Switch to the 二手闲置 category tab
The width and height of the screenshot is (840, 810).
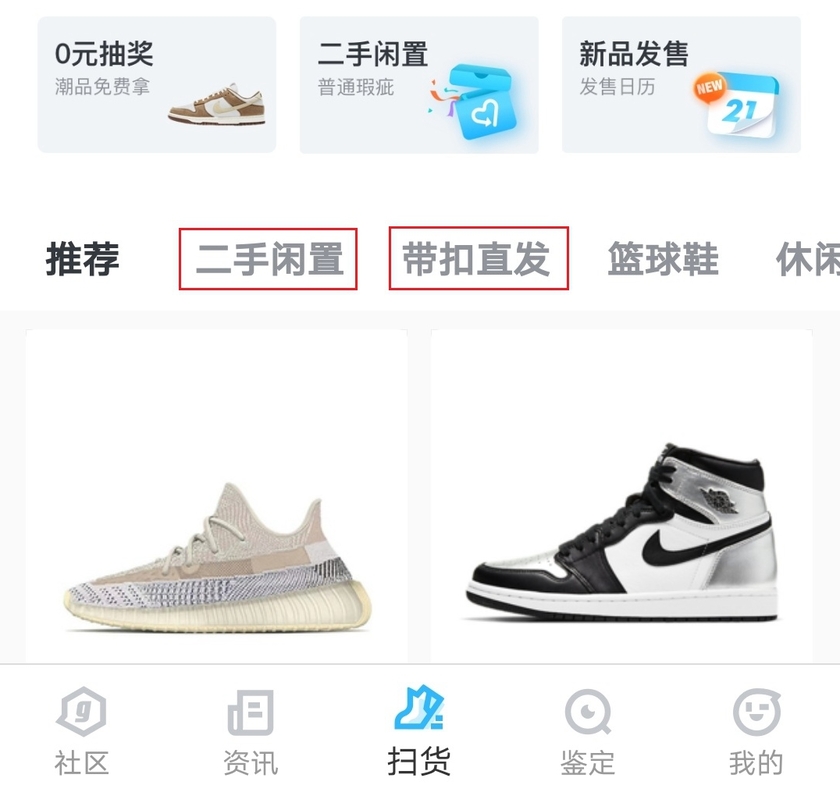(x=268, y=259)
